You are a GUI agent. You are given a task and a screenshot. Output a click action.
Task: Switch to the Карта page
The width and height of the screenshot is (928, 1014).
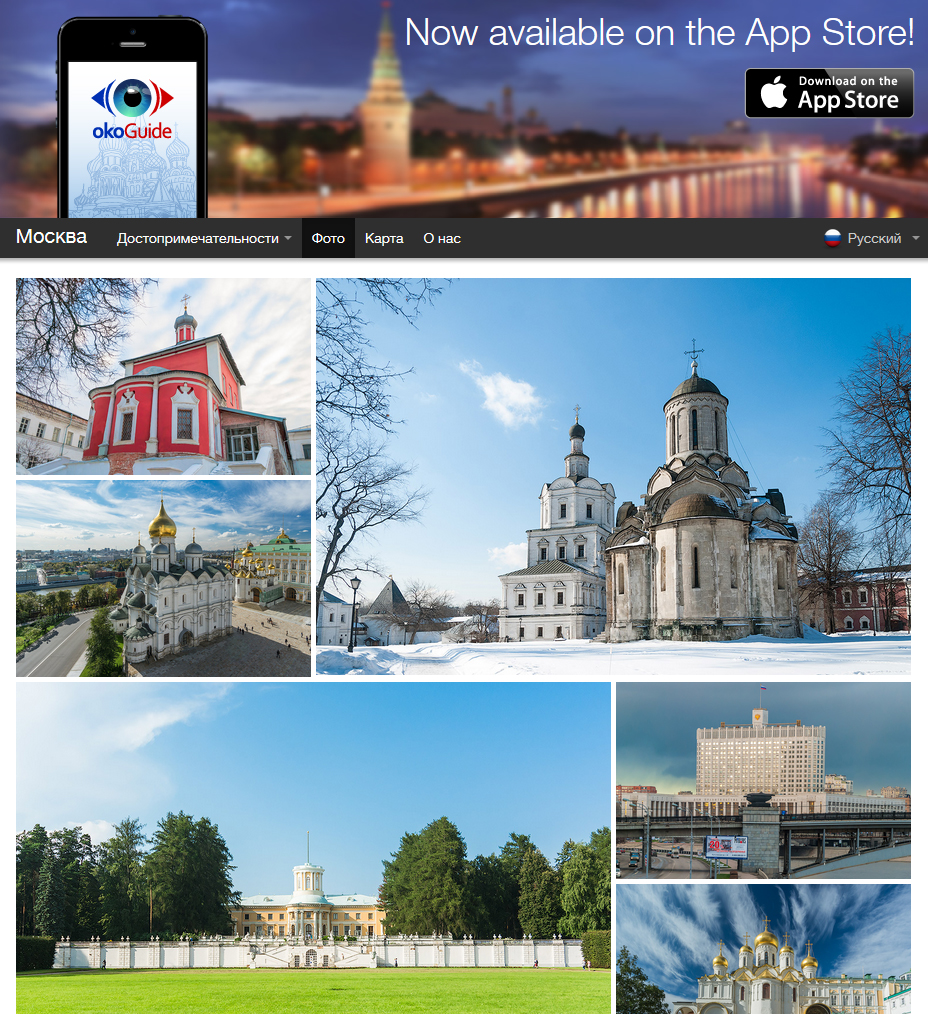[384, 239]
